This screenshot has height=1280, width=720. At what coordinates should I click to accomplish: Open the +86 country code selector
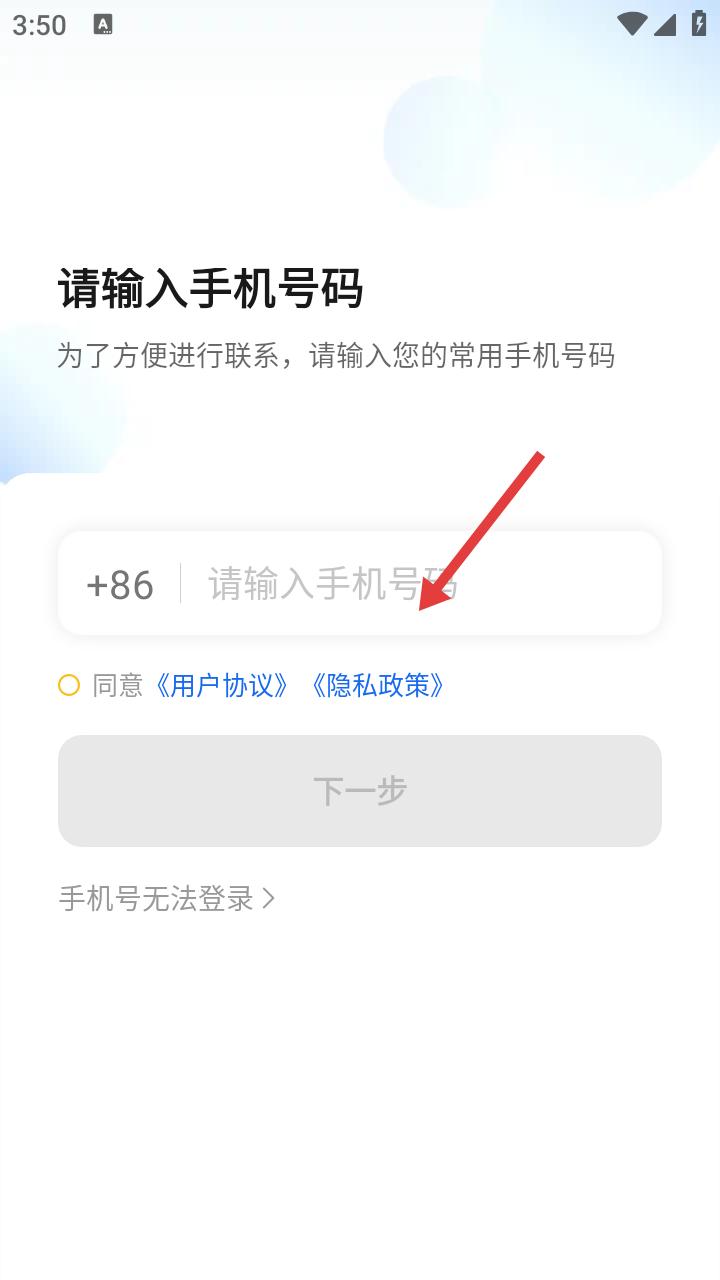pos(120,585)
